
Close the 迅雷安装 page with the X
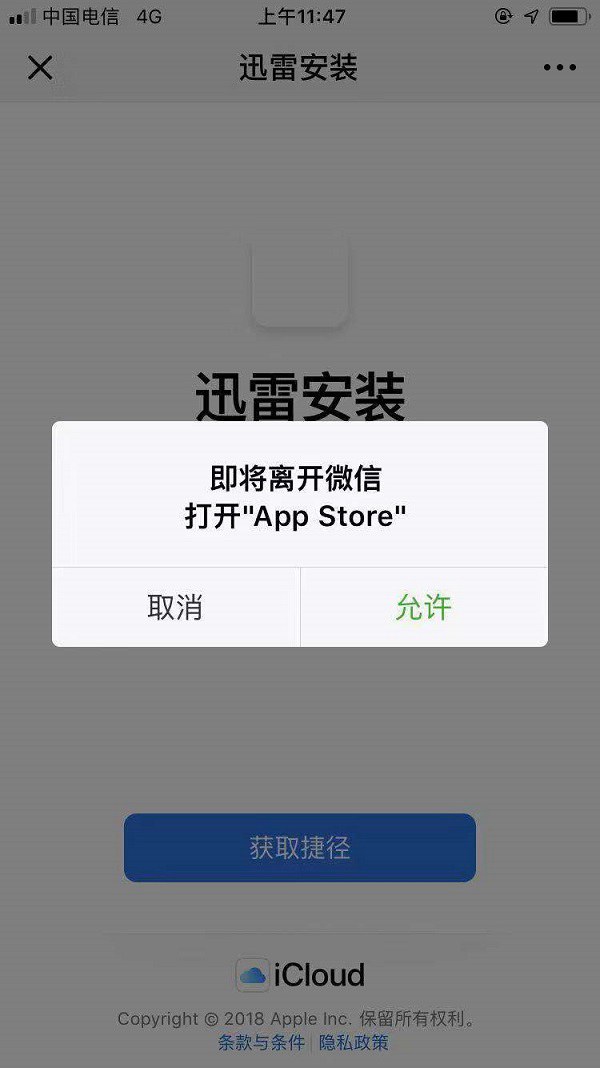pos(40,68)
